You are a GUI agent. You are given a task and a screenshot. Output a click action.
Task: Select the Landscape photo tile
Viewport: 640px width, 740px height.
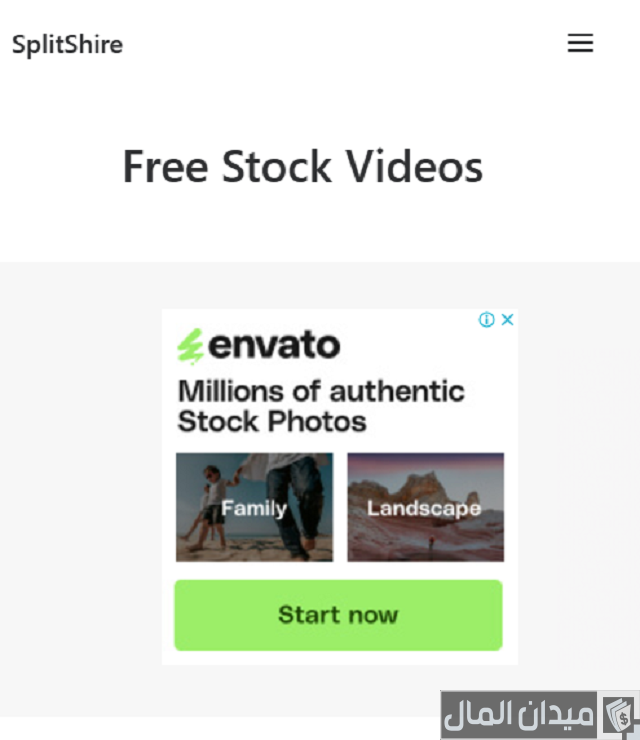click(425, 507)
